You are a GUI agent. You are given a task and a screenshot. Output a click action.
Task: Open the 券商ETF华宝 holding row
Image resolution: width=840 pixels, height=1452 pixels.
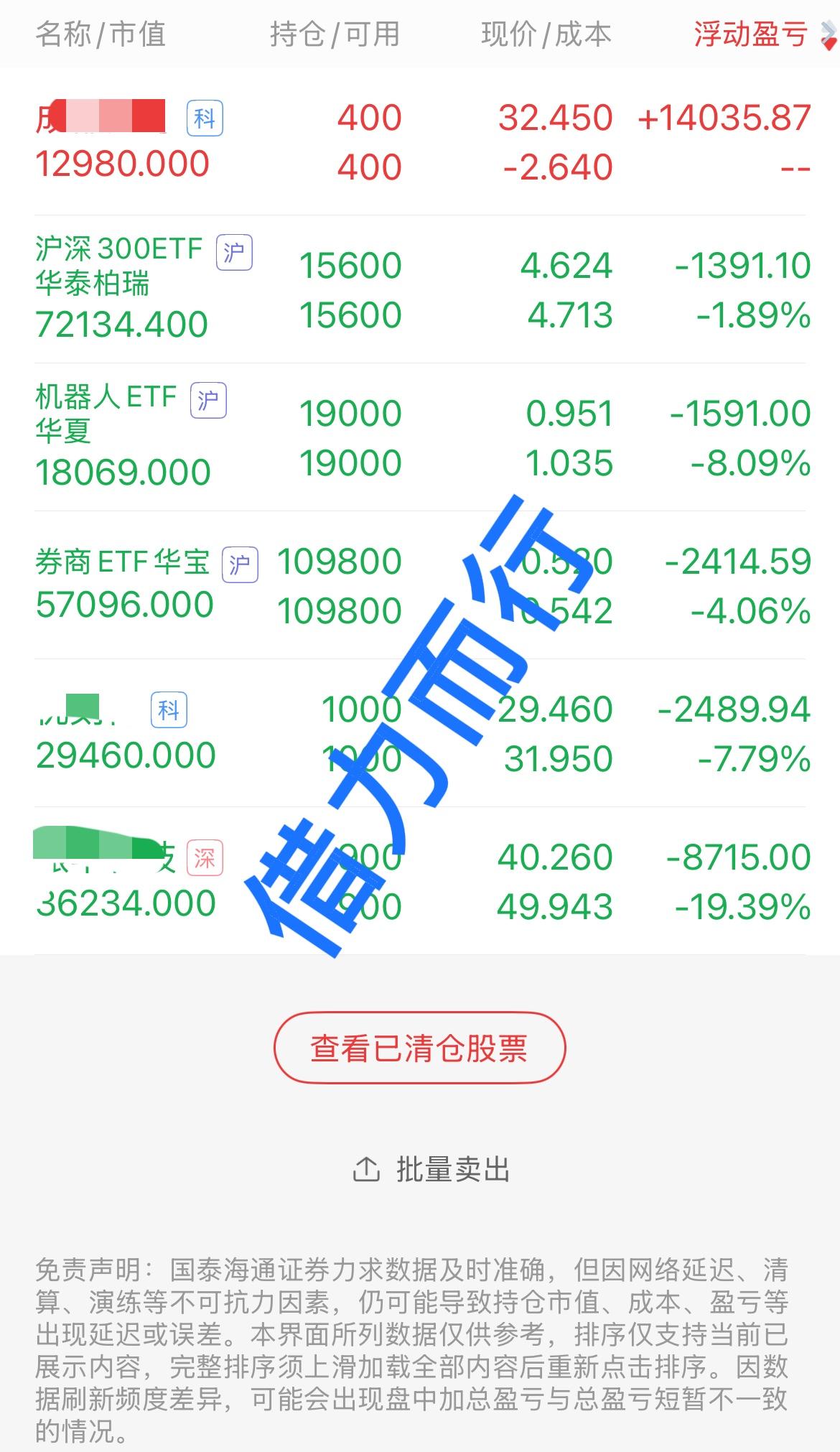click(420, 585)
